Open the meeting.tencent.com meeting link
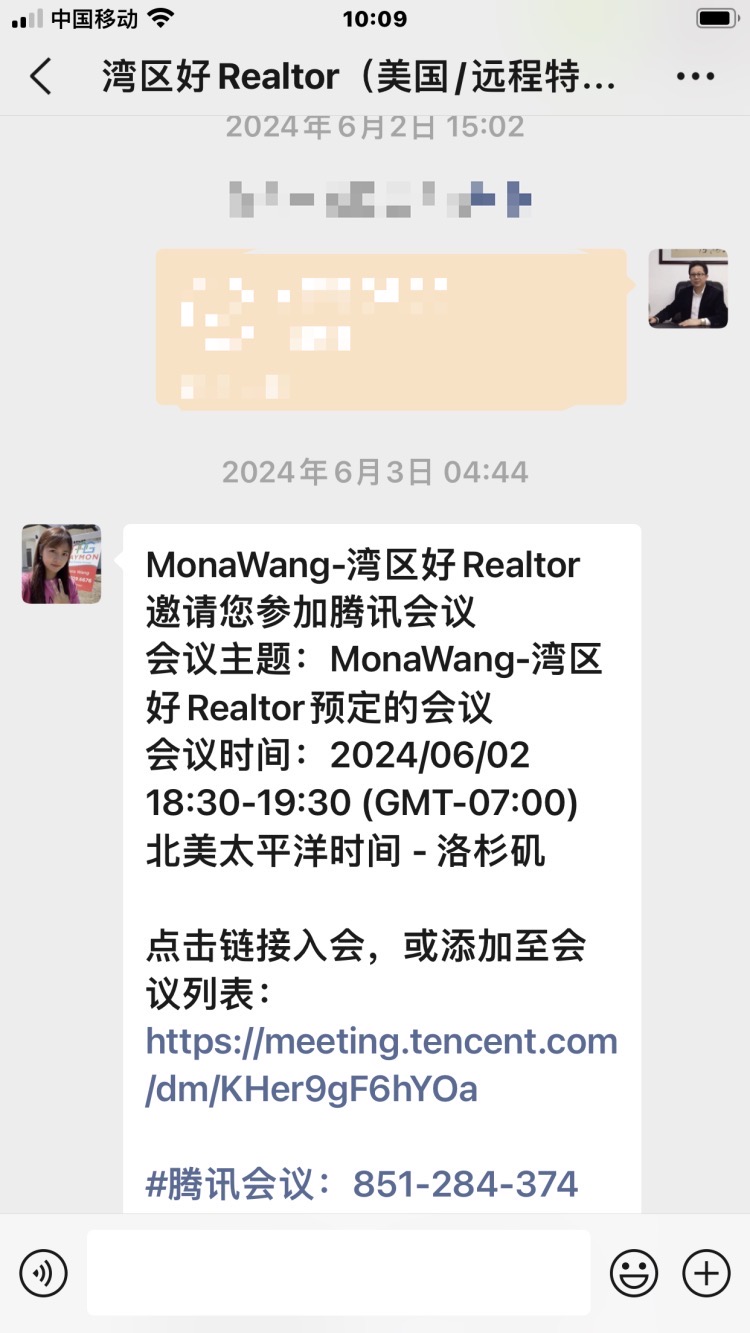The image size is (750, 1333). (382, 1065)
